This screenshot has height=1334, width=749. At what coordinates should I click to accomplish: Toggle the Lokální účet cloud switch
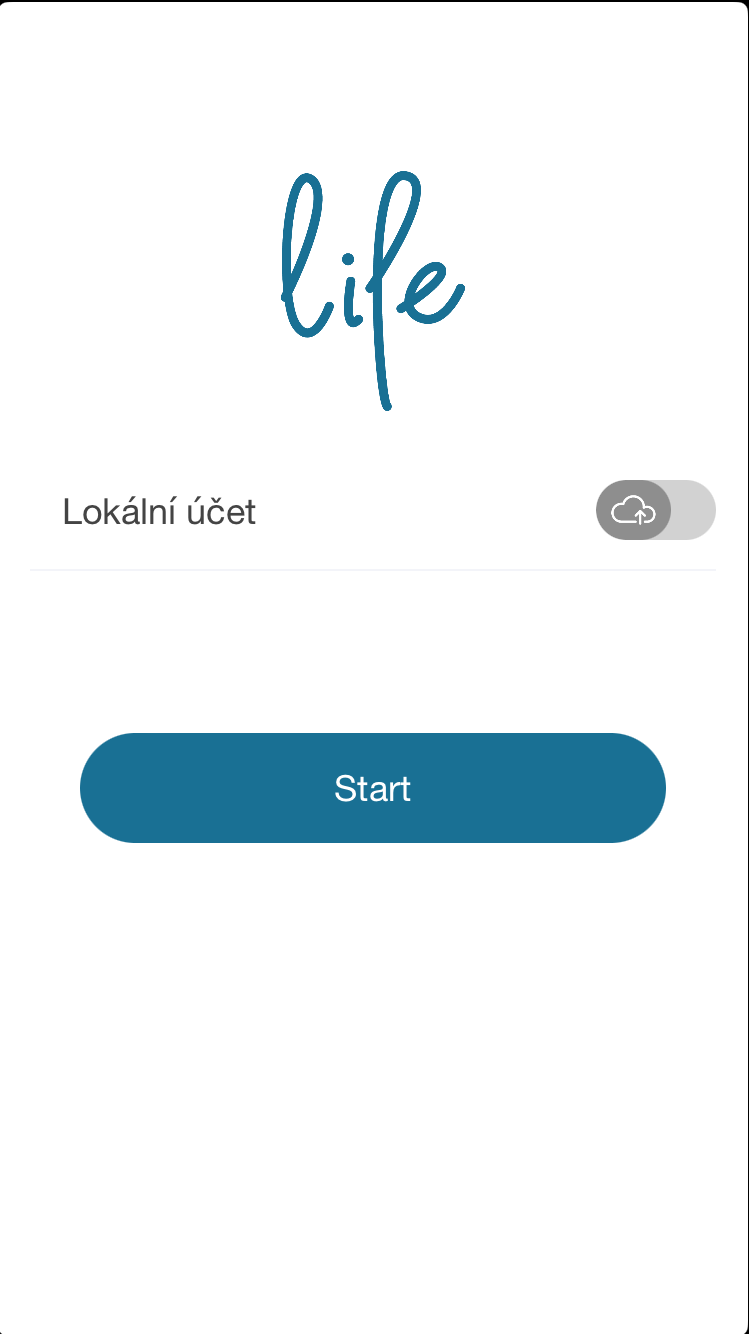[x=655, y=510]
